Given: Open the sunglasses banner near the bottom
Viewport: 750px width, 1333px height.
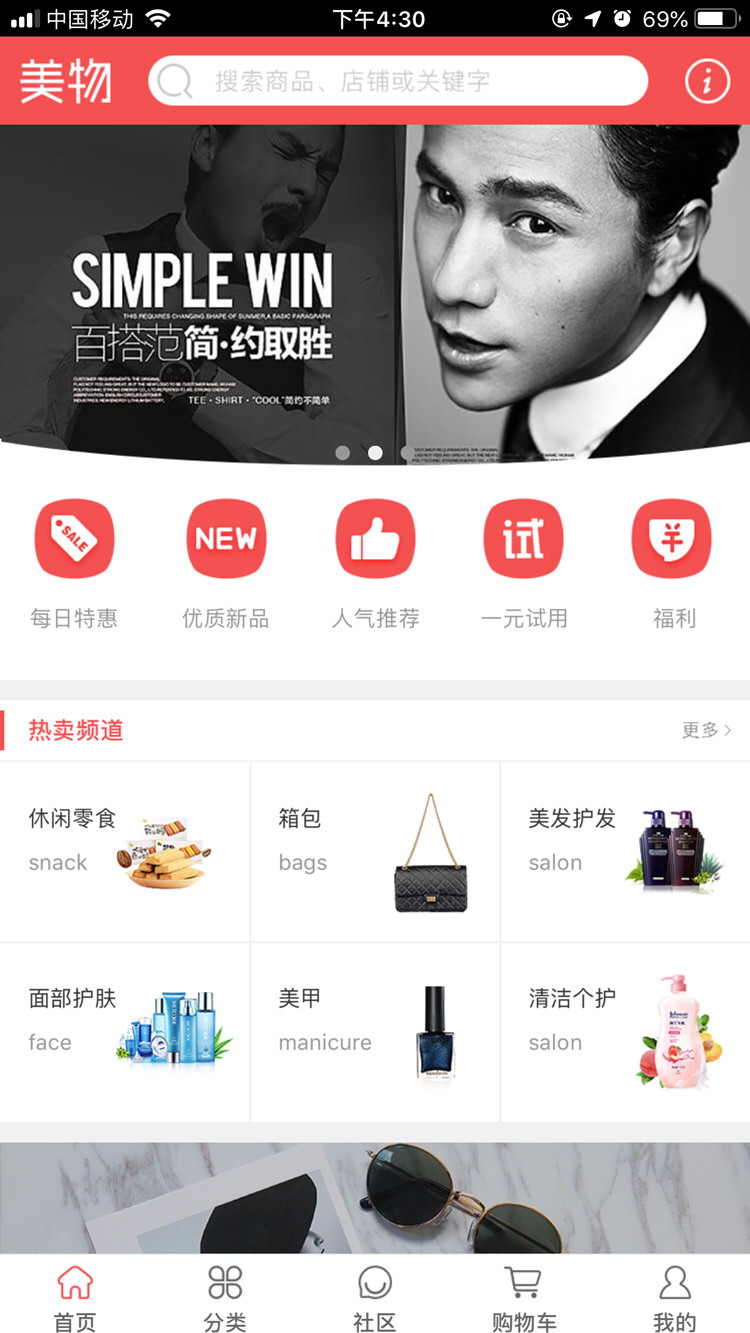Looking at the screenshot, I should tap(375, 1198).
